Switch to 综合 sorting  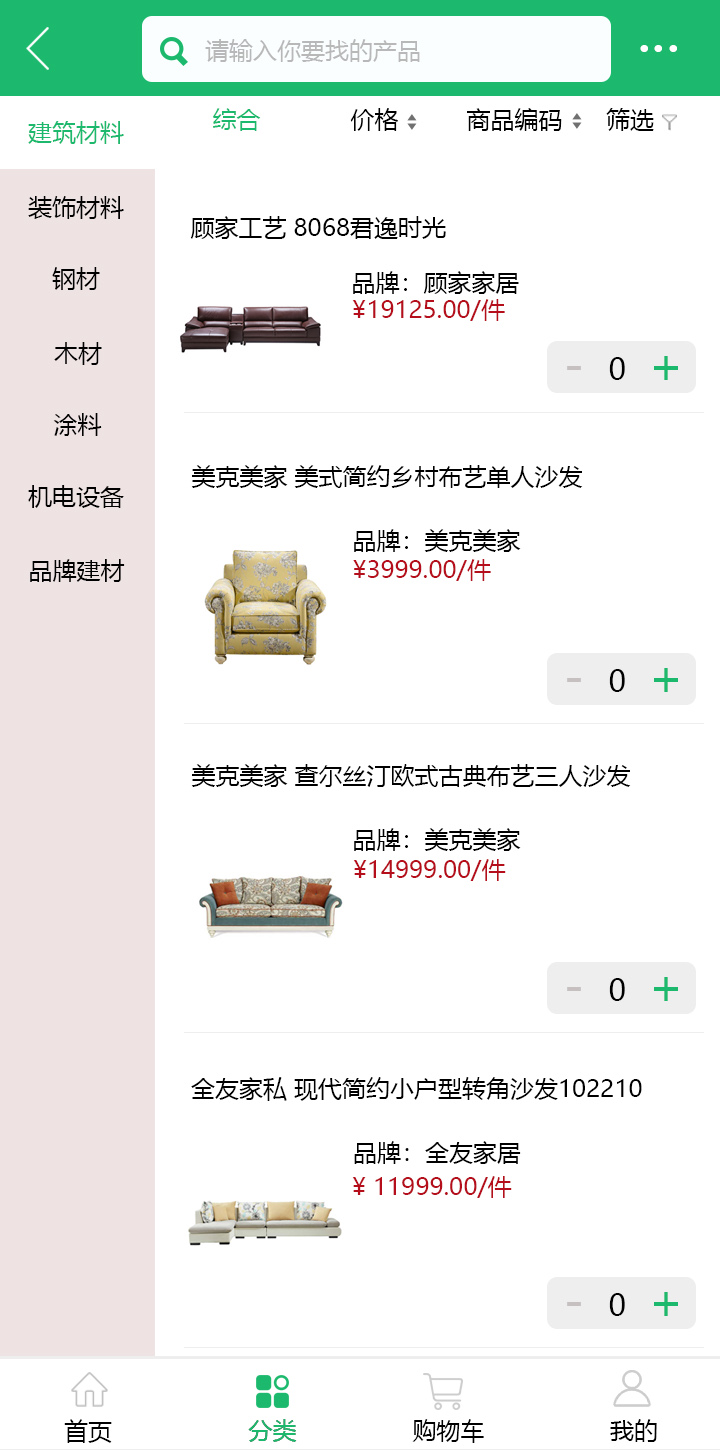(x=236, y=121)
